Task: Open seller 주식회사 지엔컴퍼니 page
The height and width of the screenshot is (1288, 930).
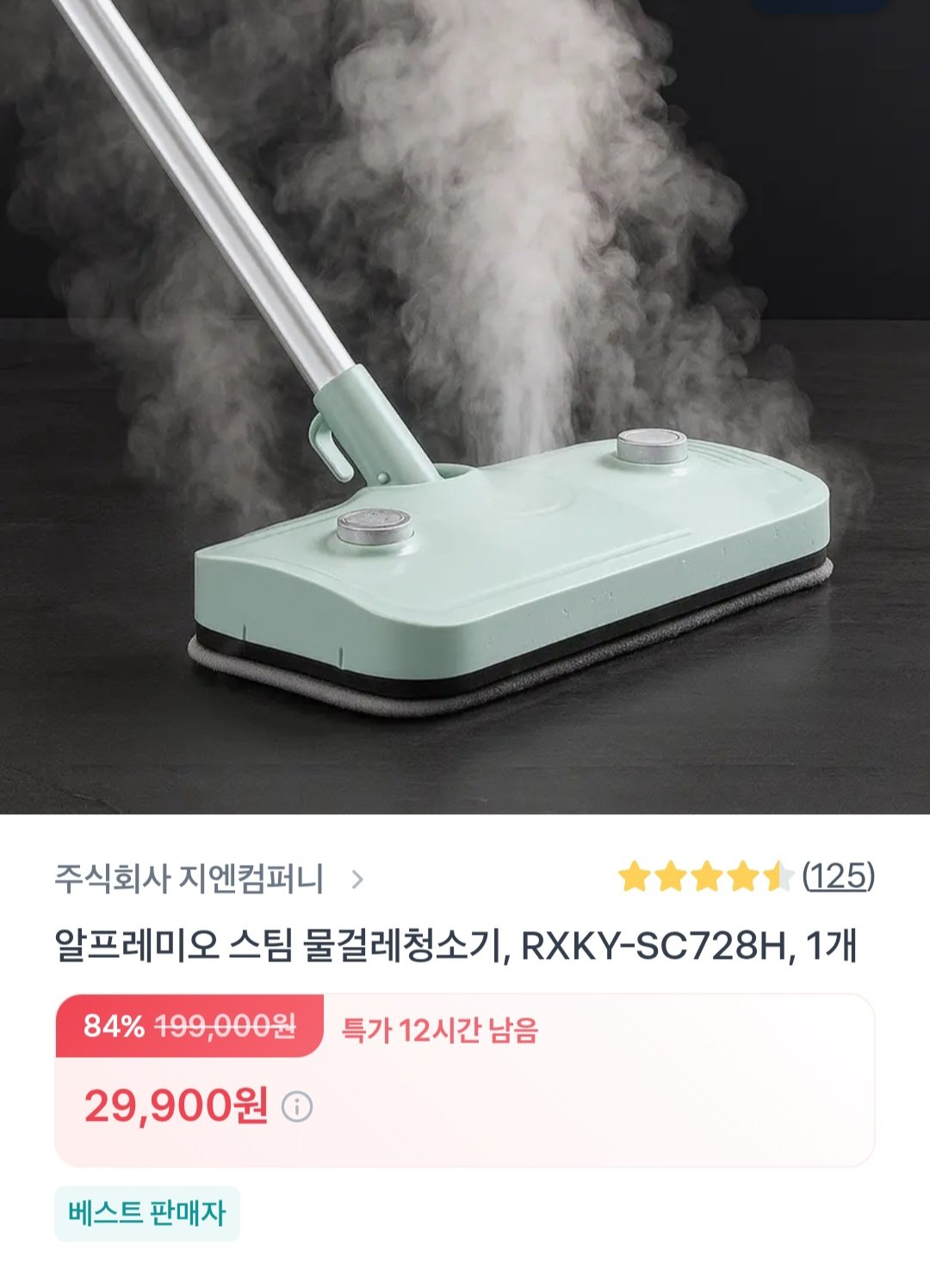Action: pos(208,879)
